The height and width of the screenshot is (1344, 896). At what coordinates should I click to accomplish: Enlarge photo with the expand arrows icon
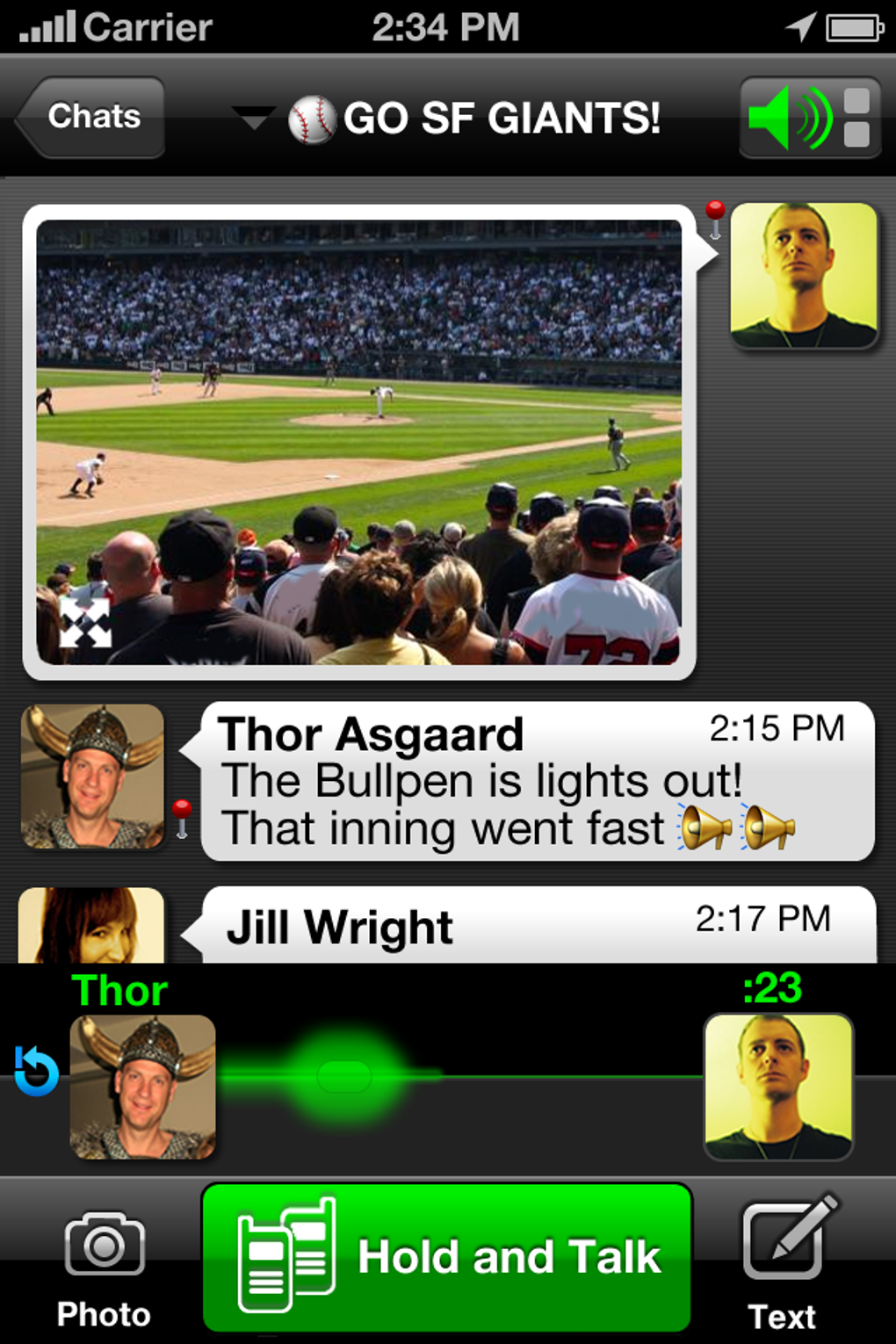point(85,623)
